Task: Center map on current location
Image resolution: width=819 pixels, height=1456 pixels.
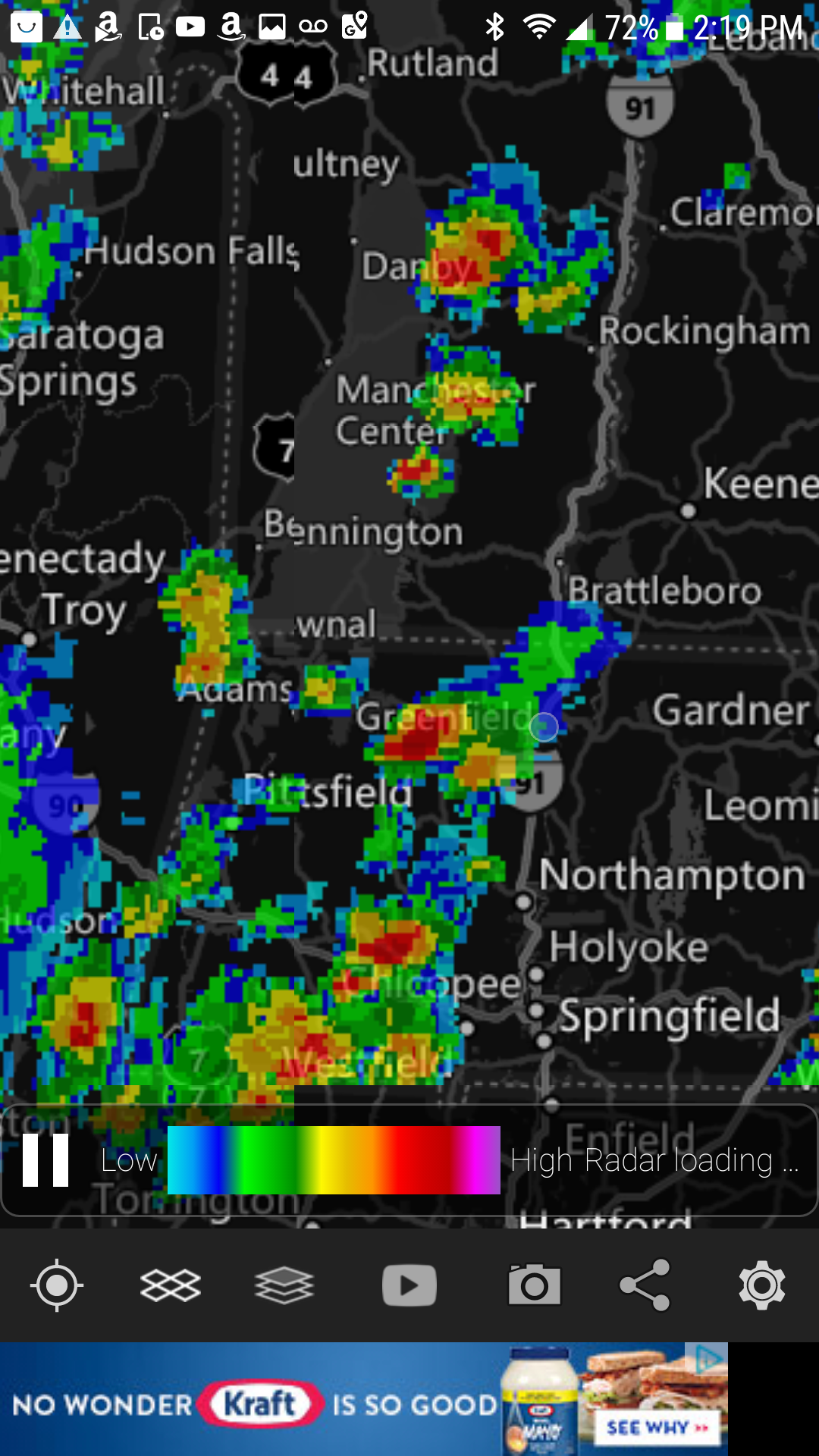Action: click(x=57, y=1285)
